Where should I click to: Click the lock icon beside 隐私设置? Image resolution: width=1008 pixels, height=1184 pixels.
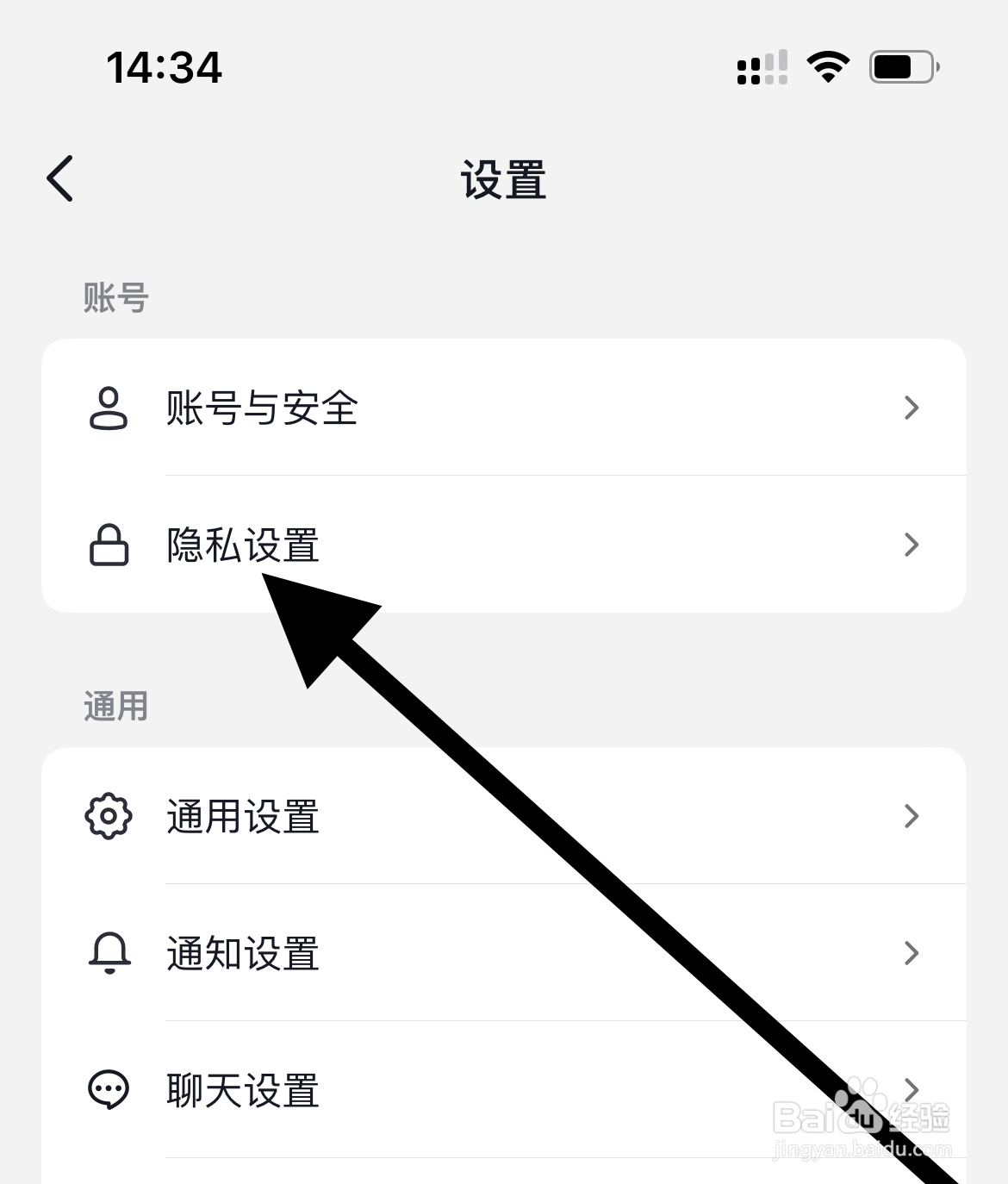[107, 545]
